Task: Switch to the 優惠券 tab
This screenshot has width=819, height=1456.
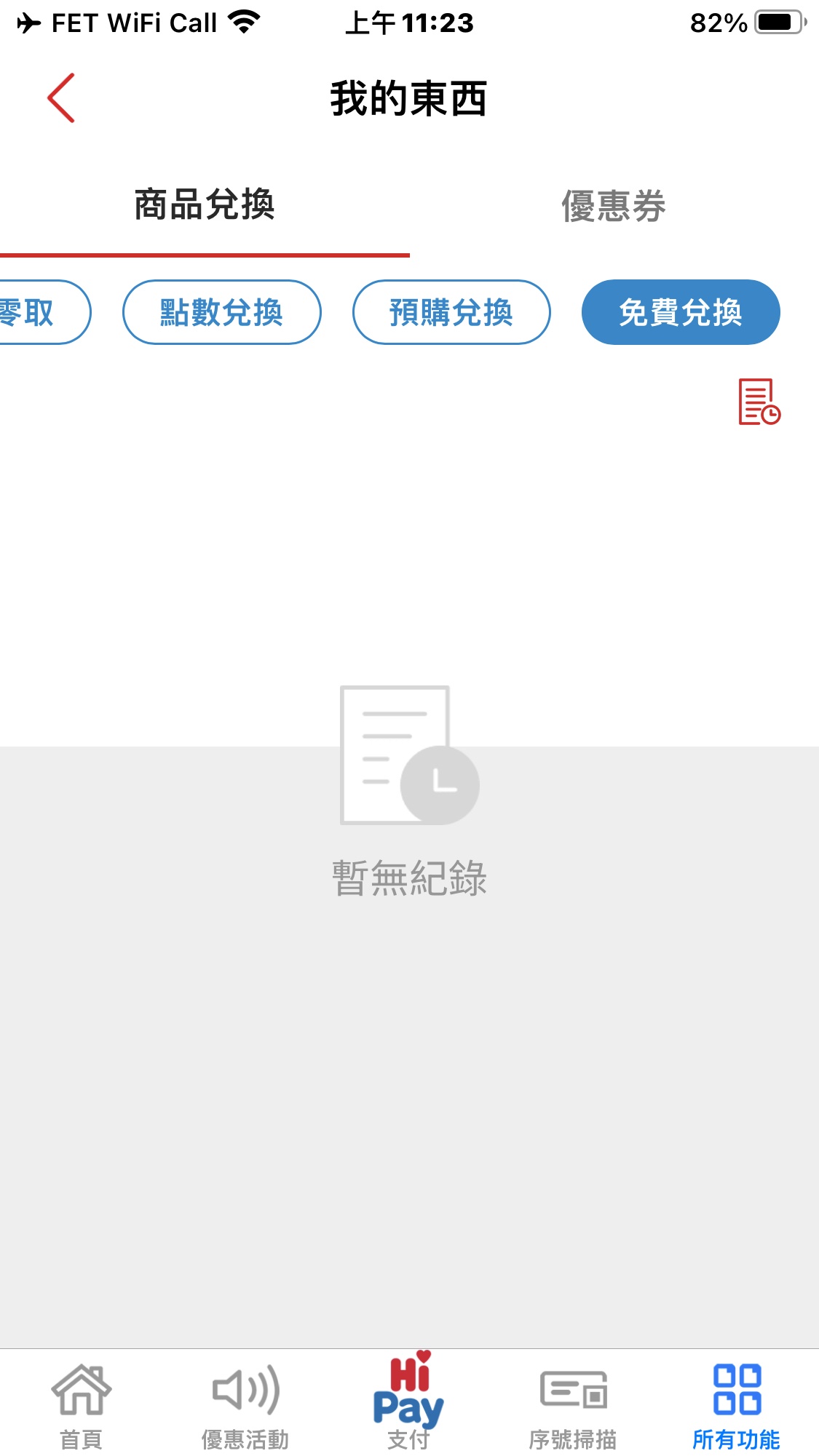Action: (x=613, y=206)
